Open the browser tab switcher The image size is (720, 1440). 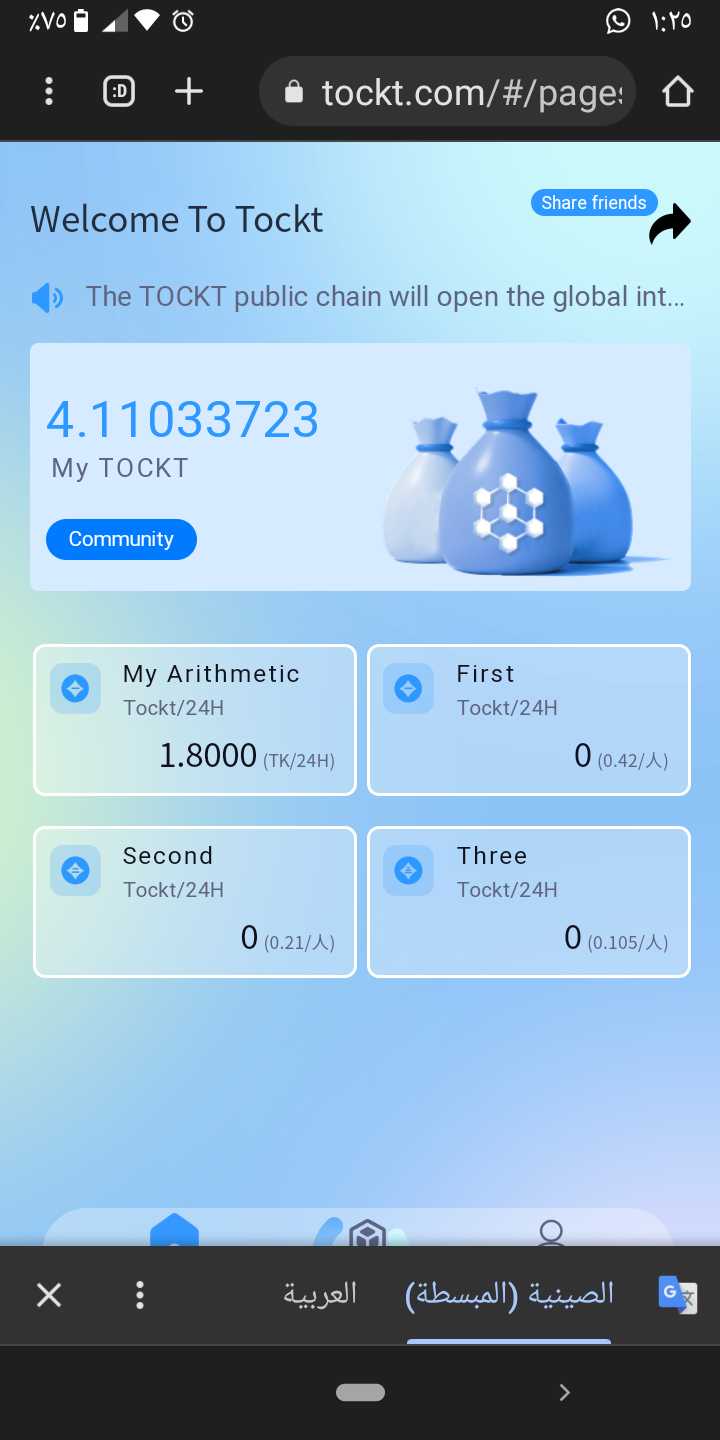(119, 92)
